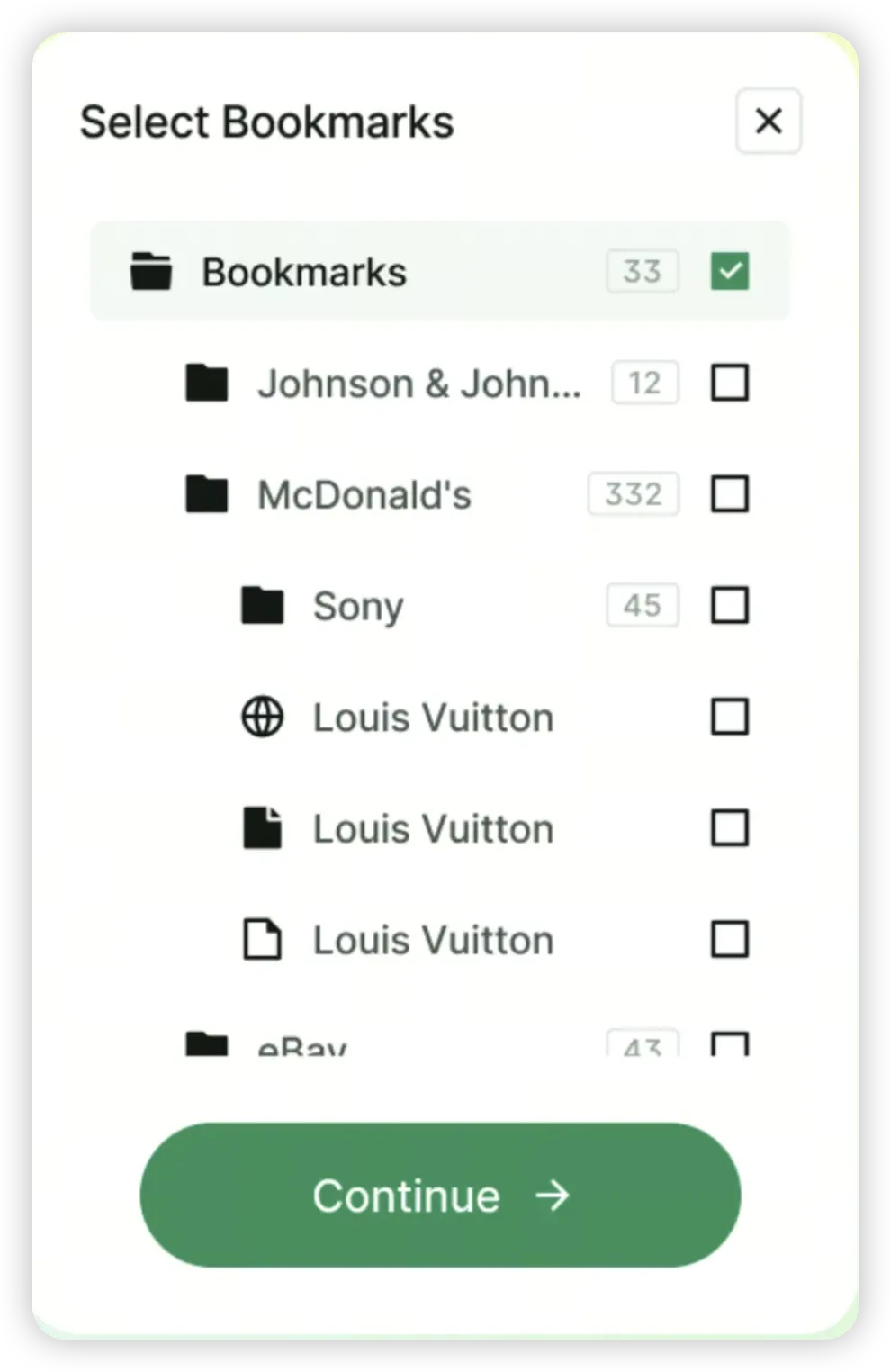
Task: Uncheck the Bookmarks root folder checkbox
Action: click(x=729, y=271)
